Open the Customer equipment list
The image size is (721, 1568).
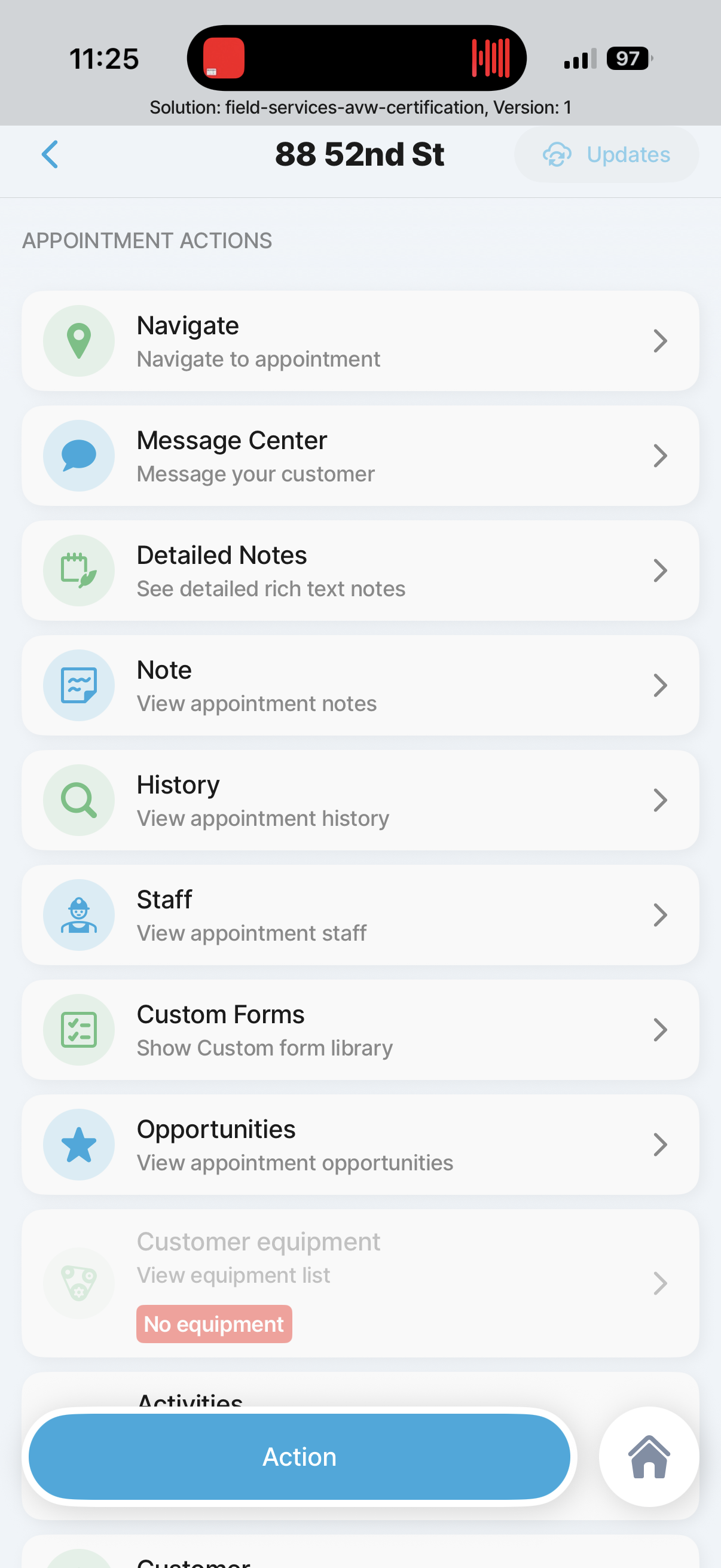point(360,1283)
